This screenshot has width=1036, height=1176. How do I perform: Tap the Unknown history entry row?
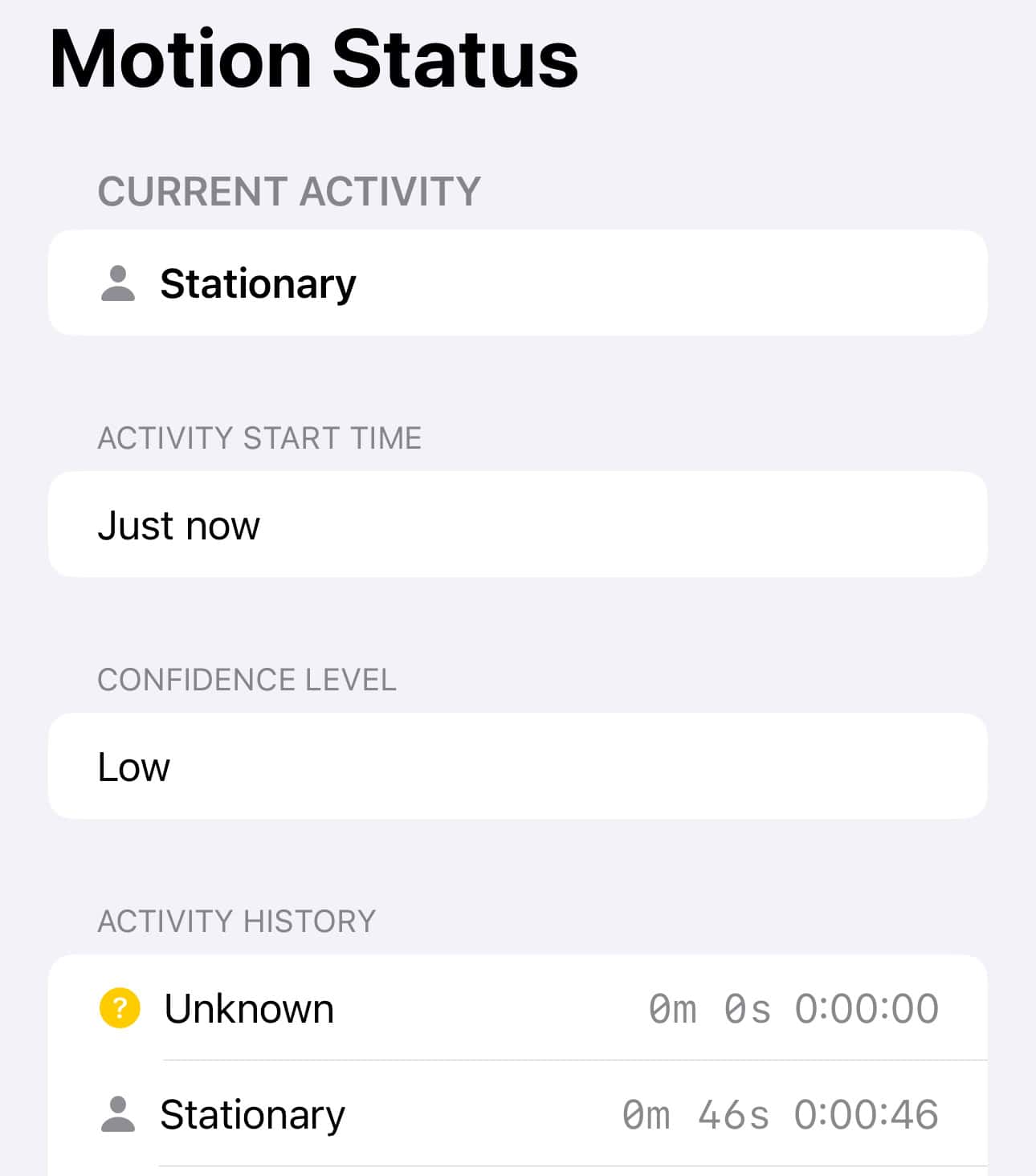(518, 1008)
